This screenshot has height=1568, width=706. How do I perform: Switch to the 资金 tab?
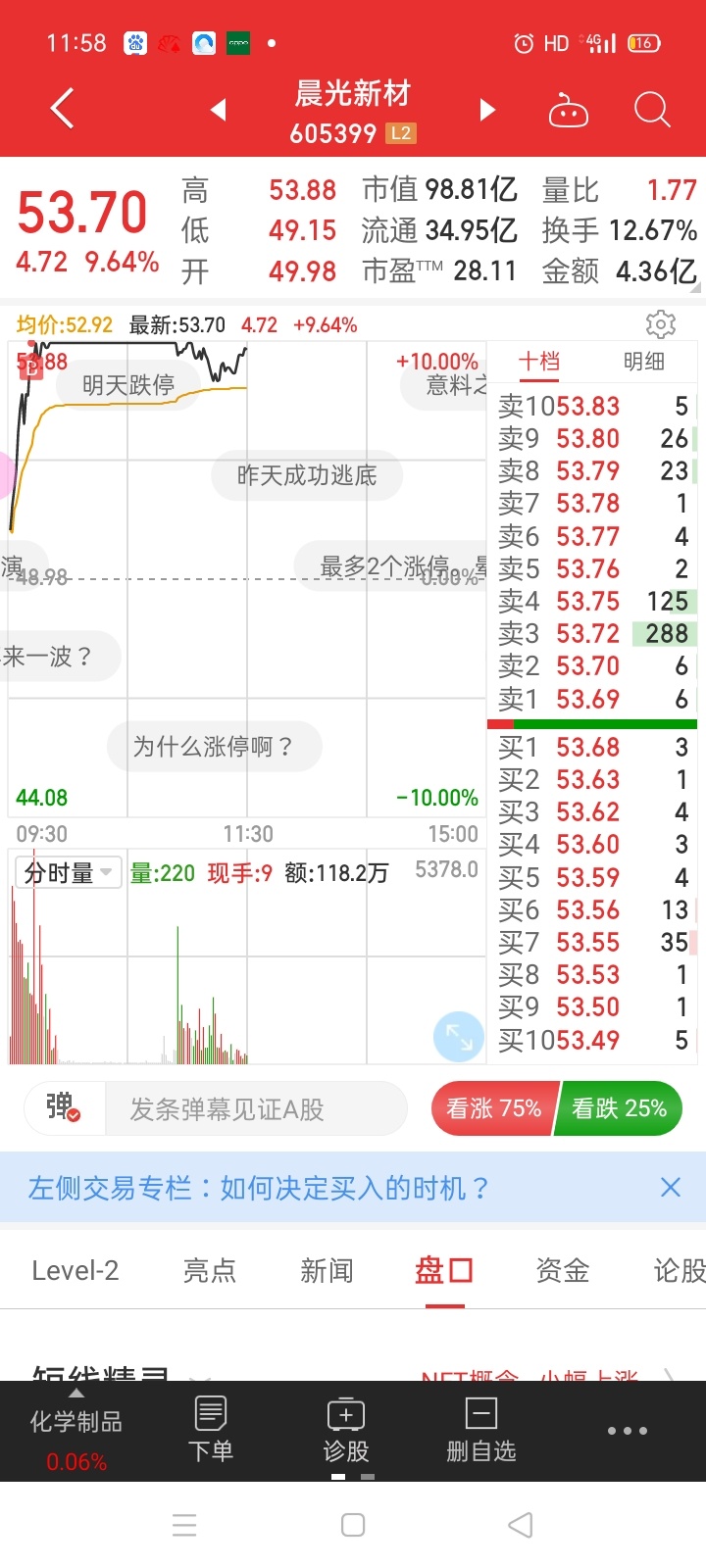pyautogui.click(x=562, y=1271)
